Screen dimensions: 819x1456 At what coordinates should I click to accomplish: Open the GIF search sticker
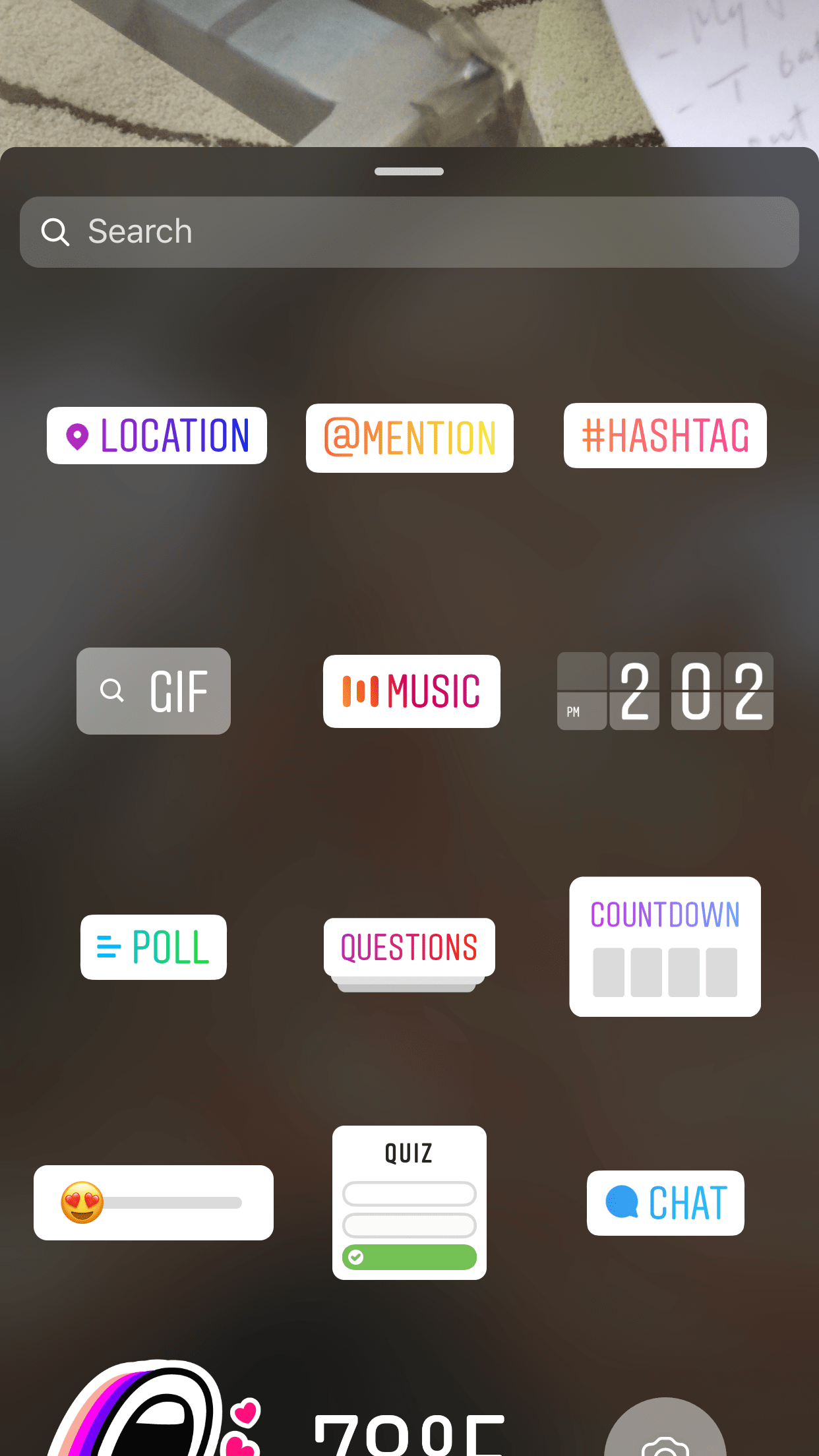click(153, 691)
